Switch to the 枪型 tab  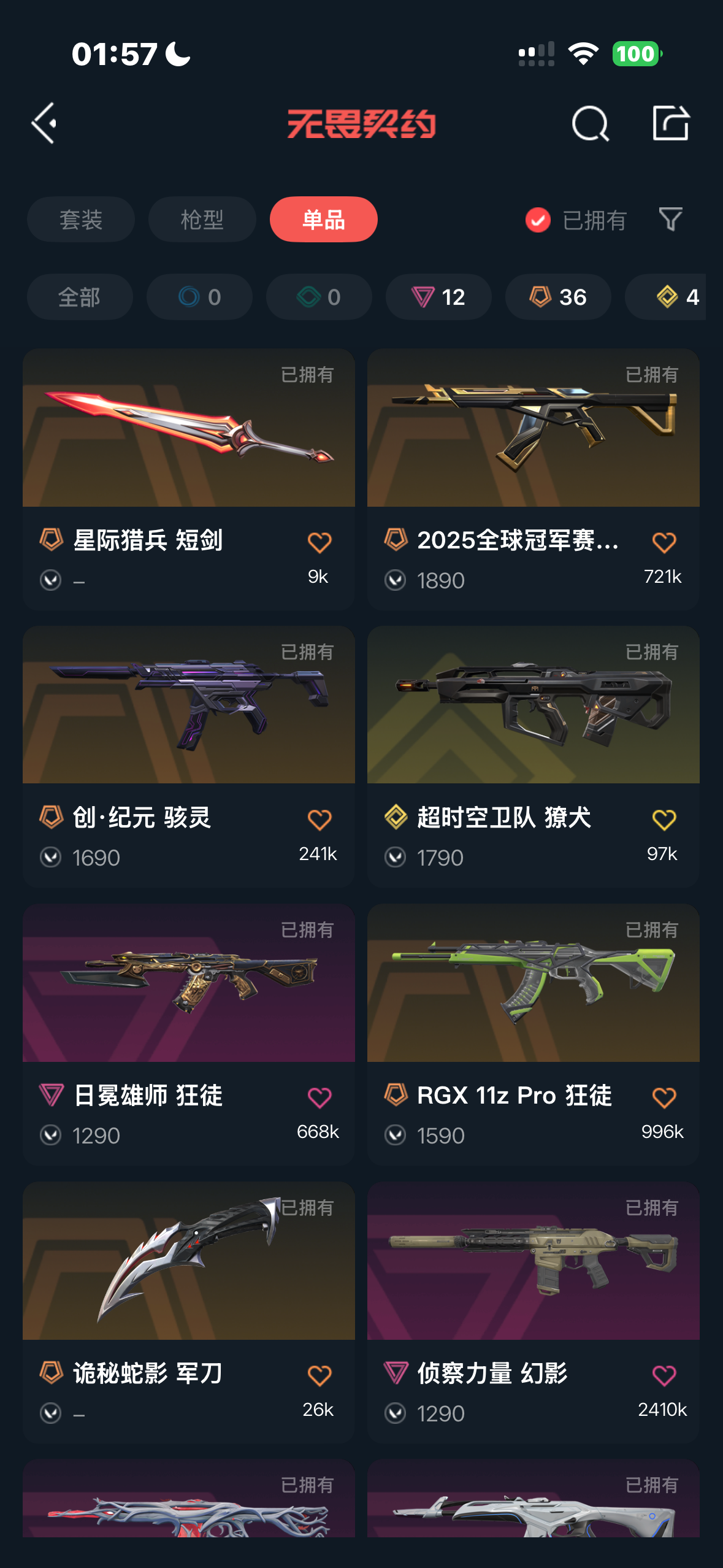point(202,219)
